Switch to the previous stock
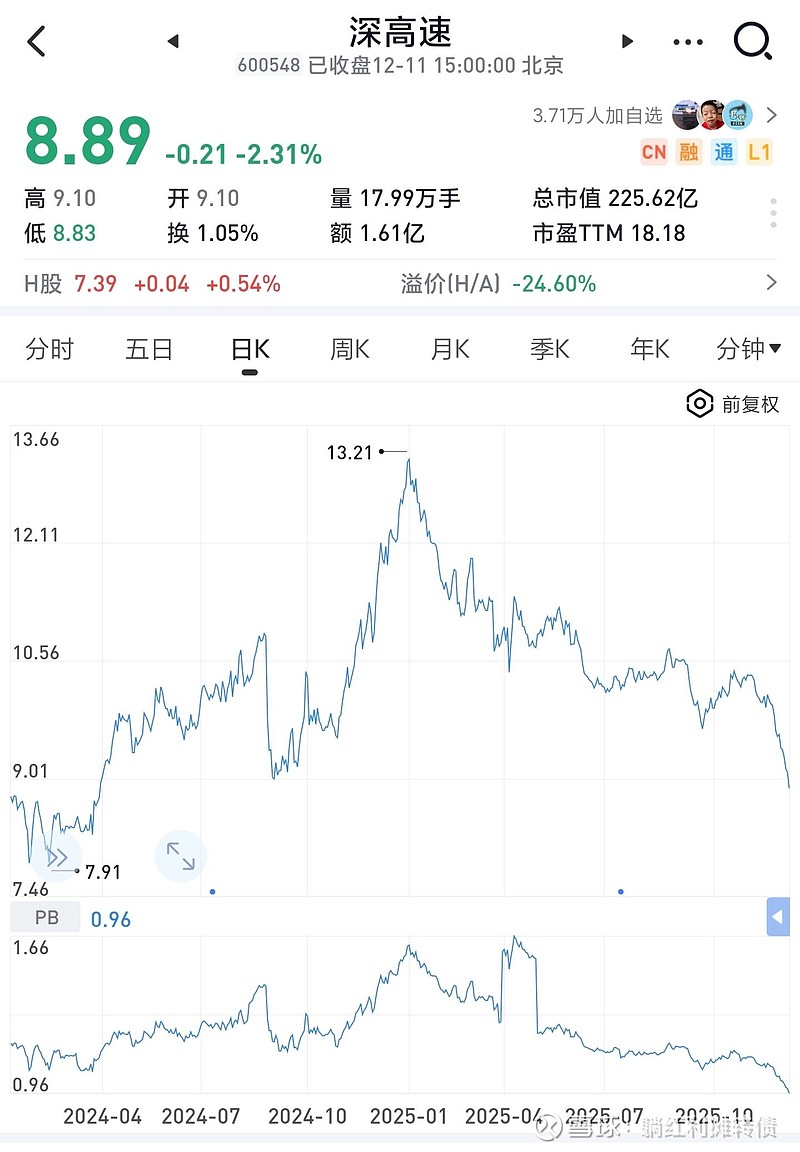The image size is (800, 1152). click(172, 41)
